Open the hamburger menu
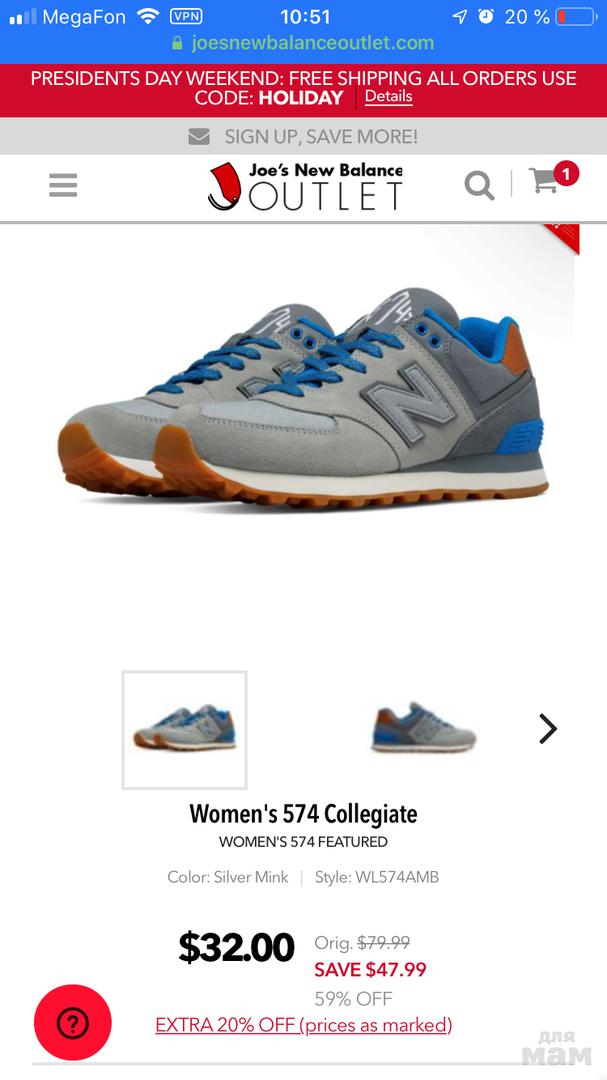 [63, 185]
